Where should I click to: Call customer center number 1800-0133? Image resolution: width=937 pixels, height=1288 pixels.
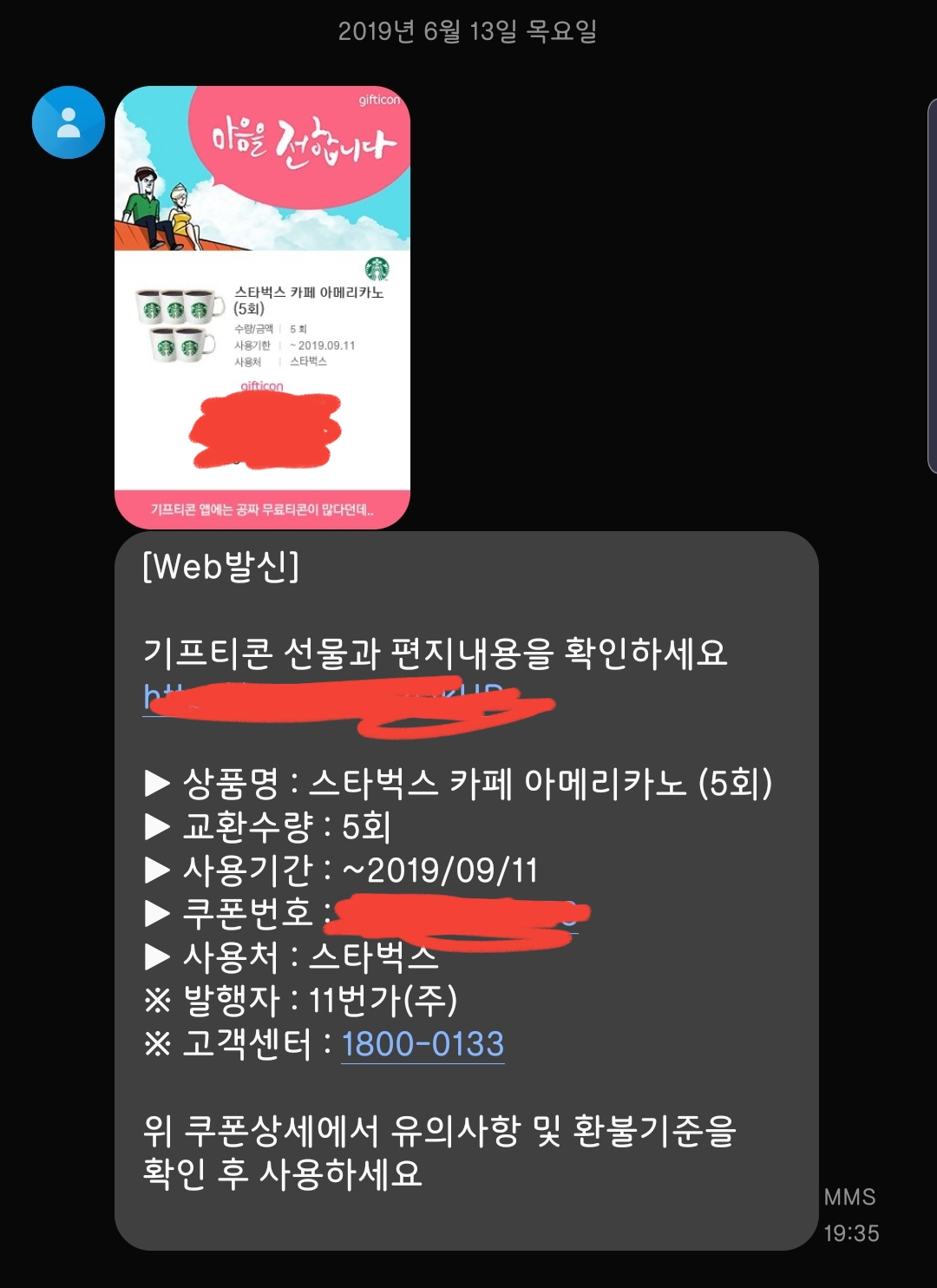point(423,1044)
